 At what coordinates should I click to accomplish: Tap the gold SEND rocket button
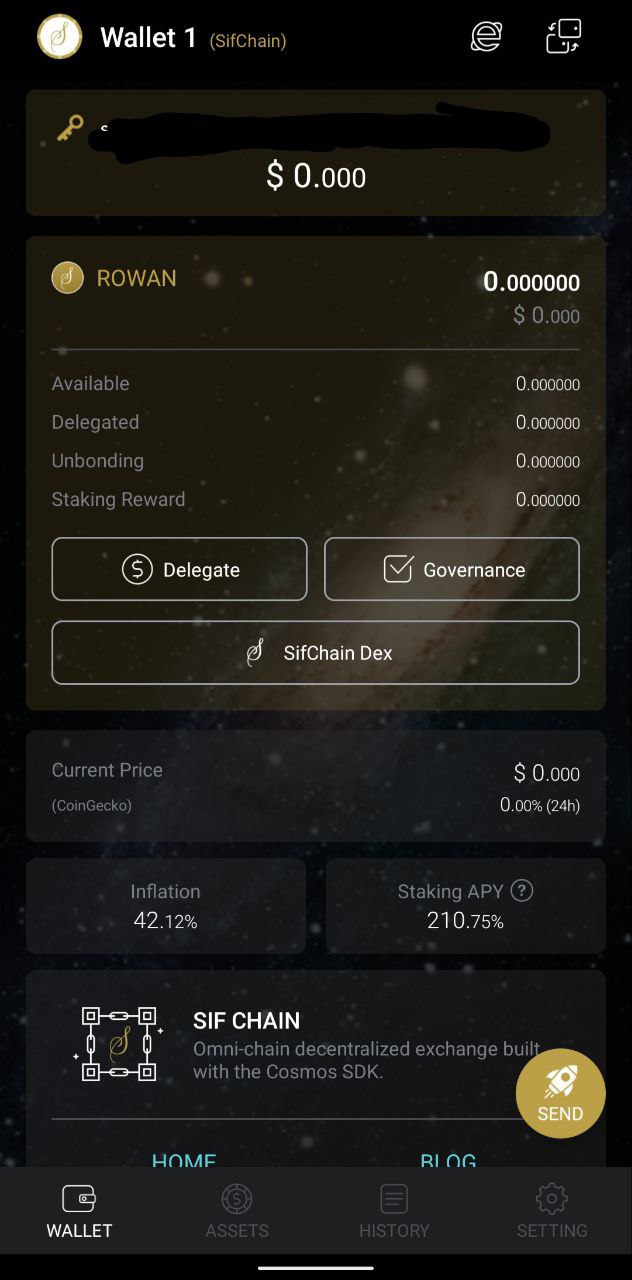point(560,1093)
